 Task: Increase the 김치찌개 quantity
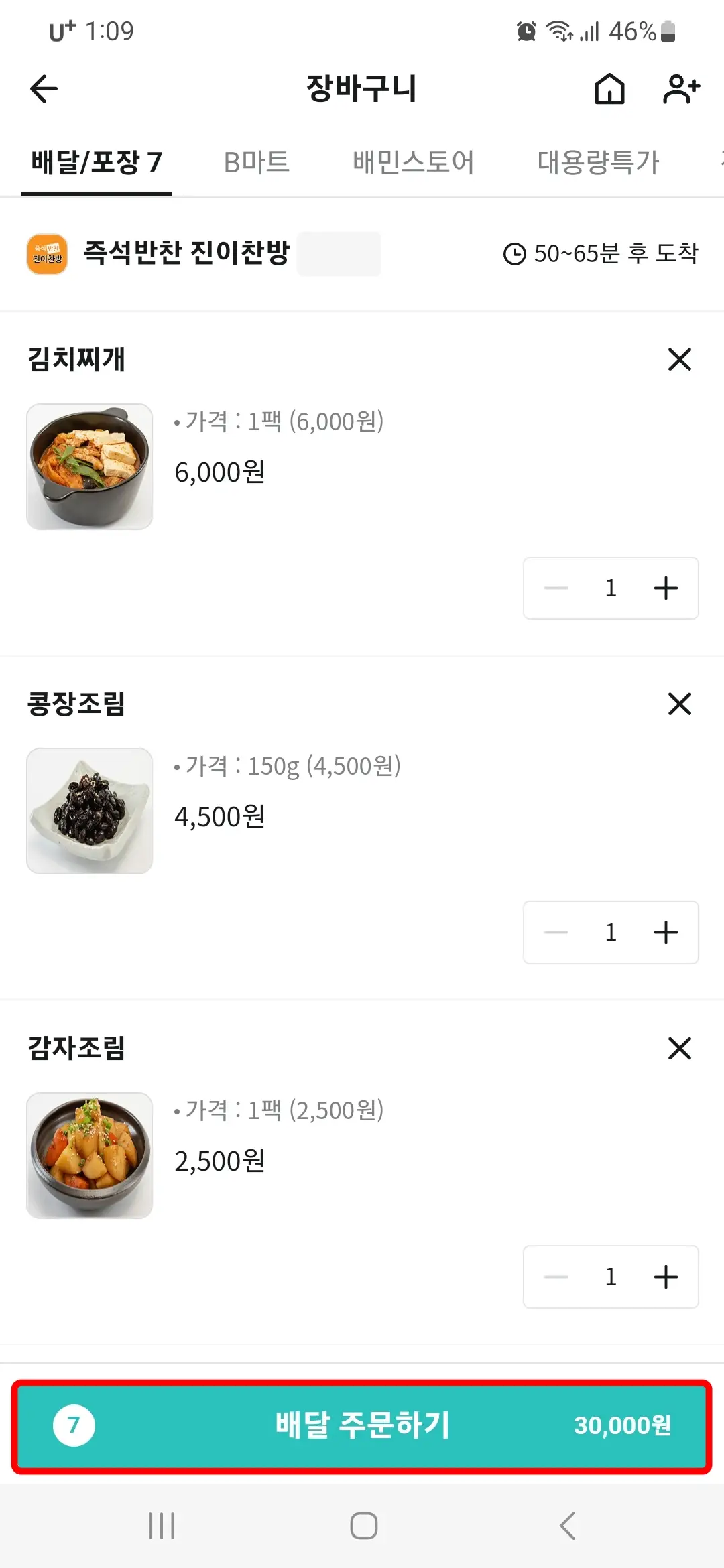pos(666,588)
